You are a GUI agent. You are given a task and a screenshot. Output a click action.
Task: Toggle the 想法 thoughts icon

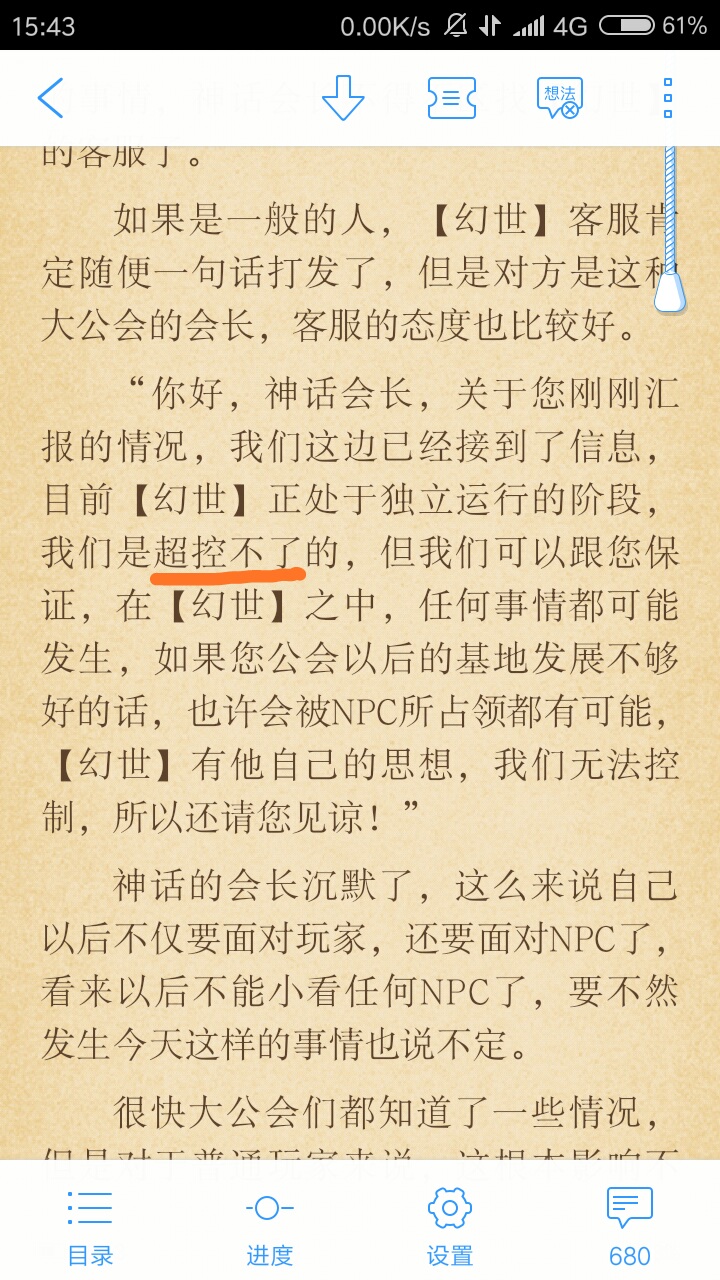[559, 98]
